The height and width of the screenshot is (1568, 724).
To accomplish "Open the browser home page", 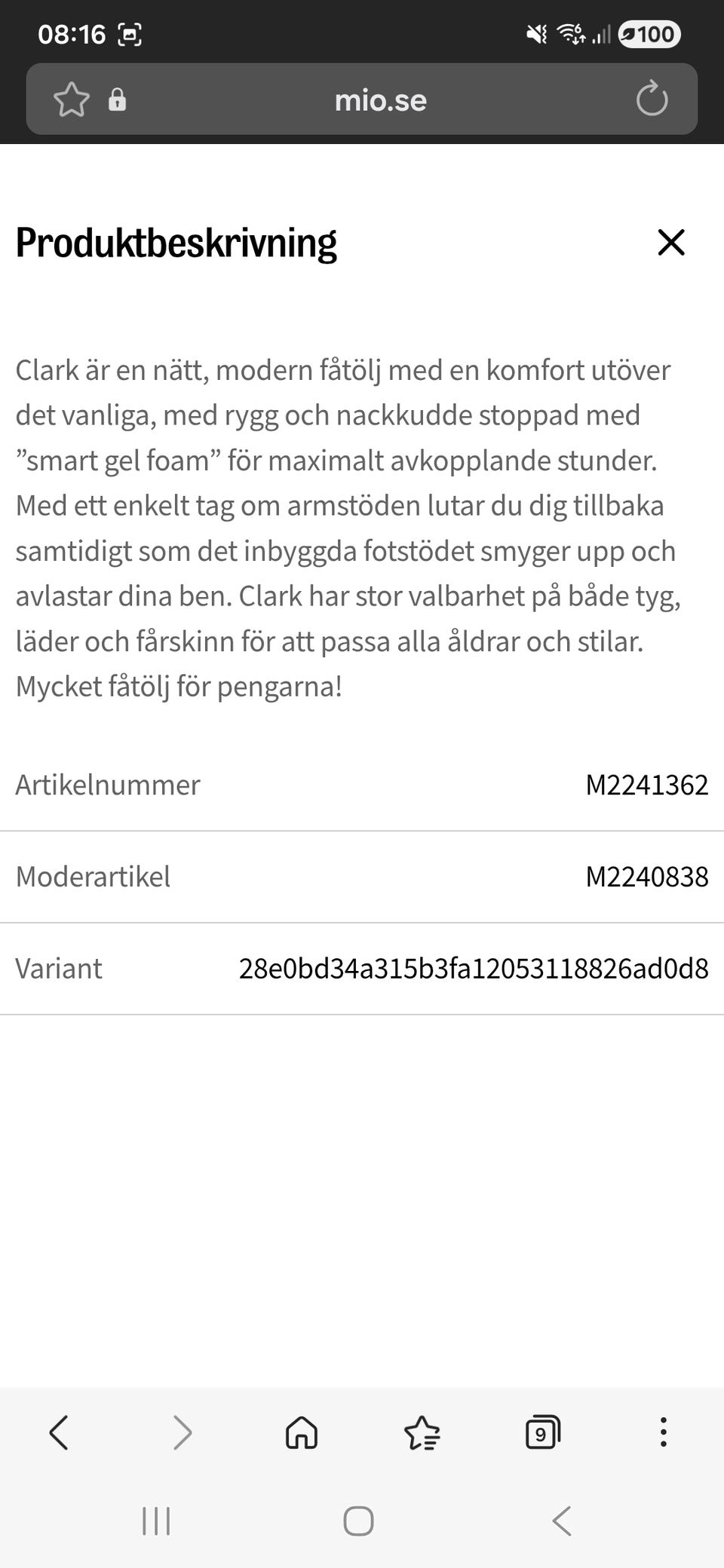I will [302, 1432].
